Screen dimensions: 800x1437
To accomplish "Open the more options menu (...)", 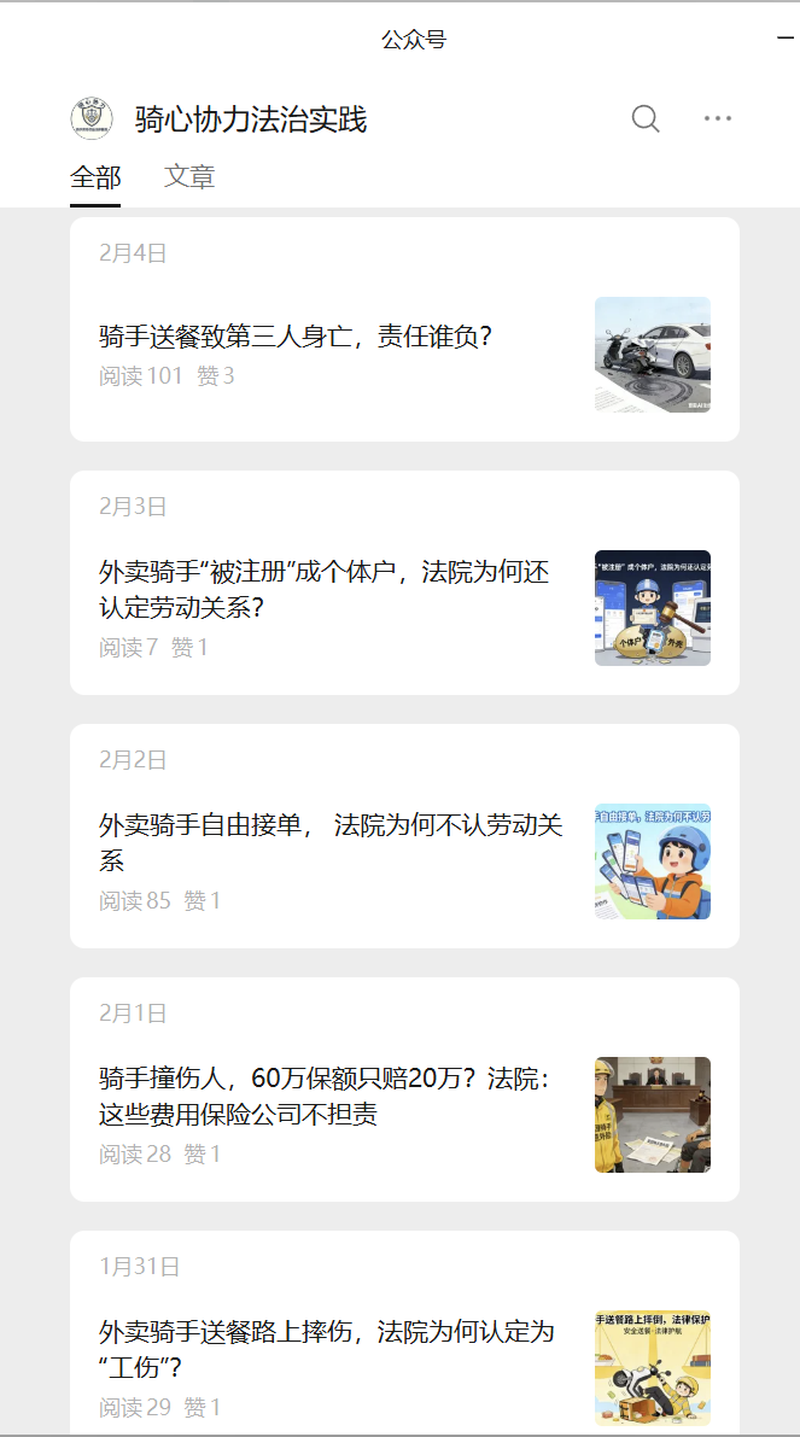I will pos(716,119).
